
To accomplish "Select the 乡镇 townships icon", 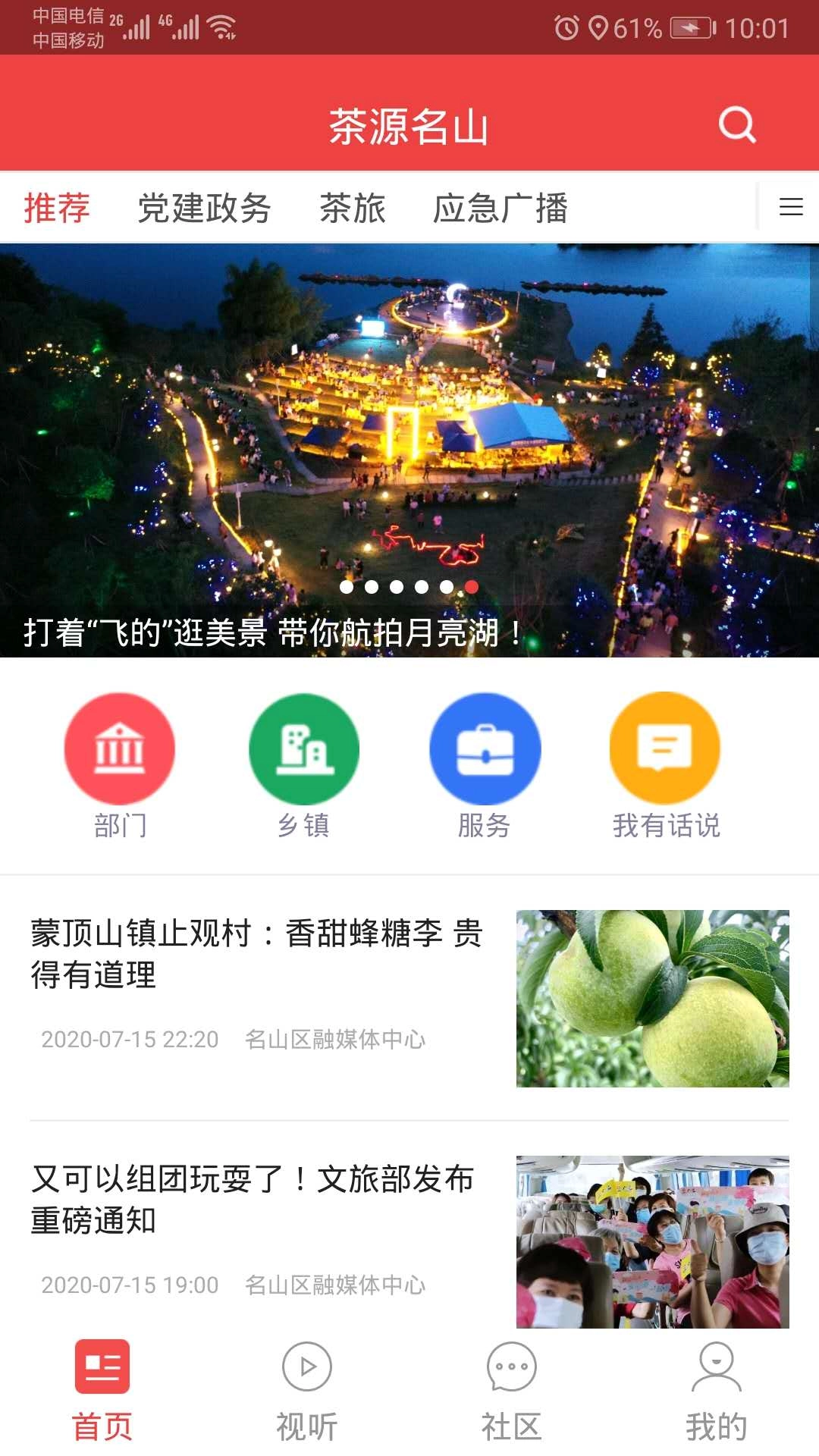I will point(303,748).
